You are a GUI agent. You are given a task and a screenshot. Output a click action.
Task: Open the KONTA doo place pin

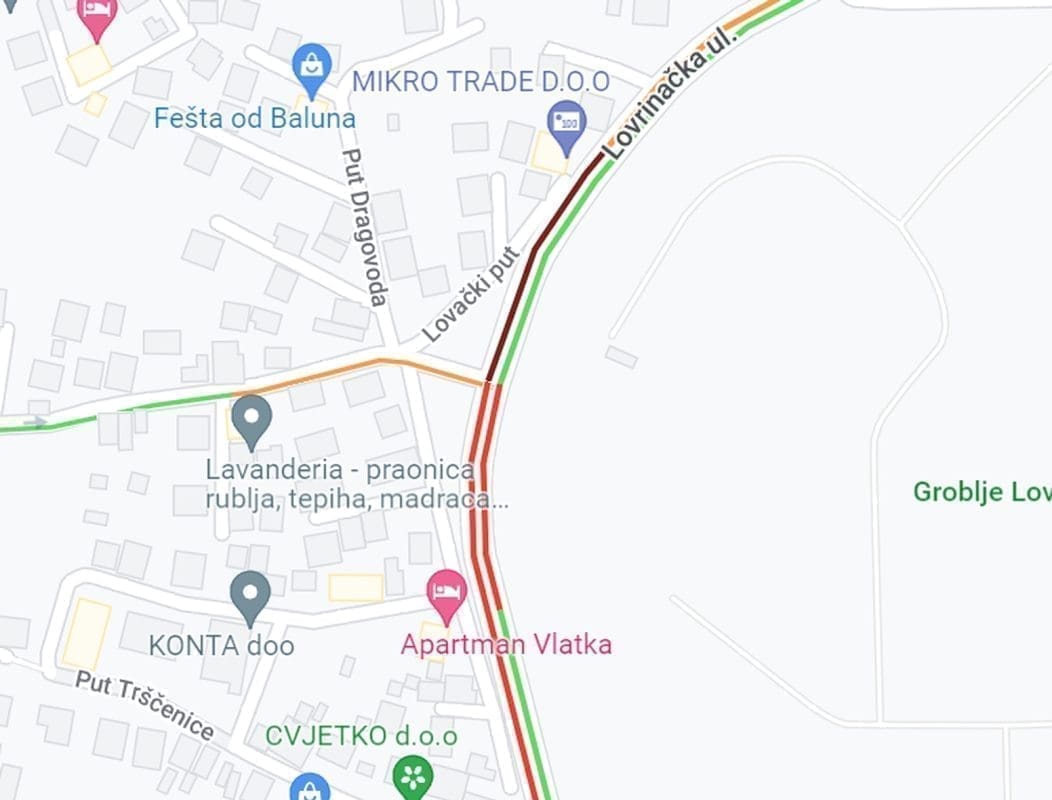click(x=250, y=595)
